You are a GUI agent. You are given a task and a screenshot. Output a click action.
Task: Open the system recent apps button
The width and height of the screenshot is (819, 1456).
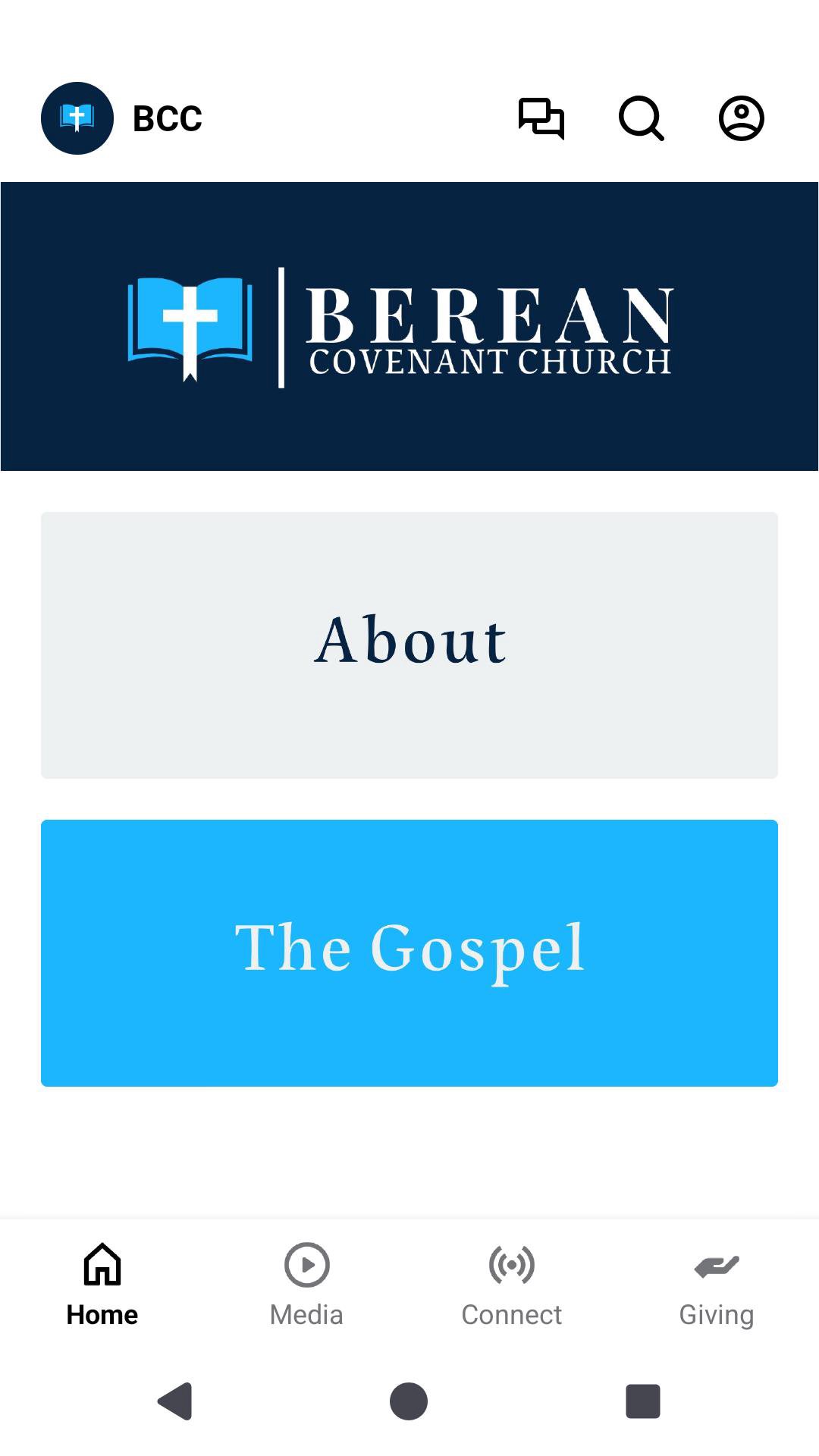(642, 1401)
